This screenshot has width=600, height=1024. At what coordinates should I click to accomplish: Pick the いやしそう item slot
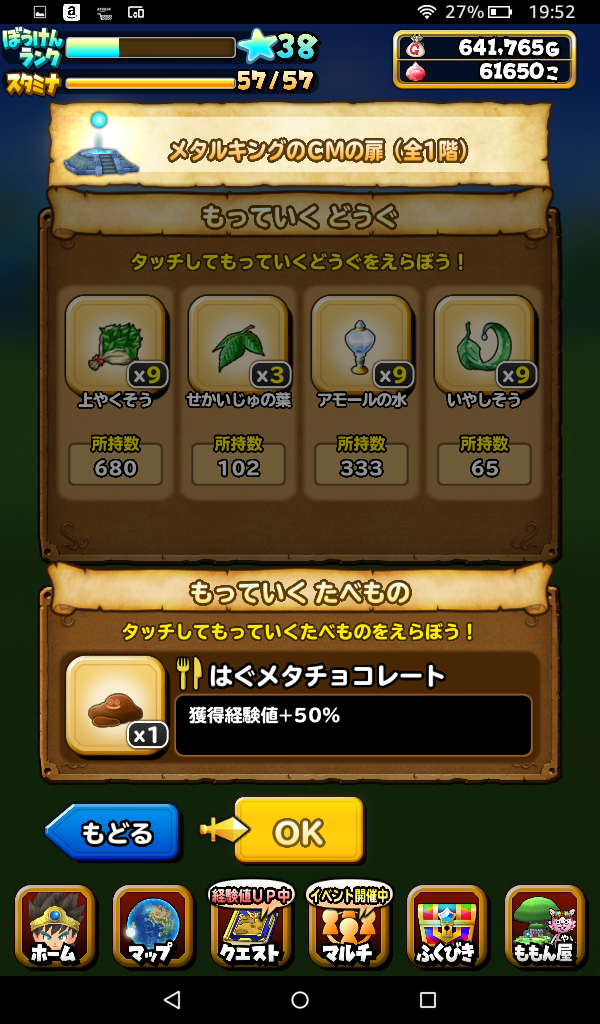484,345
